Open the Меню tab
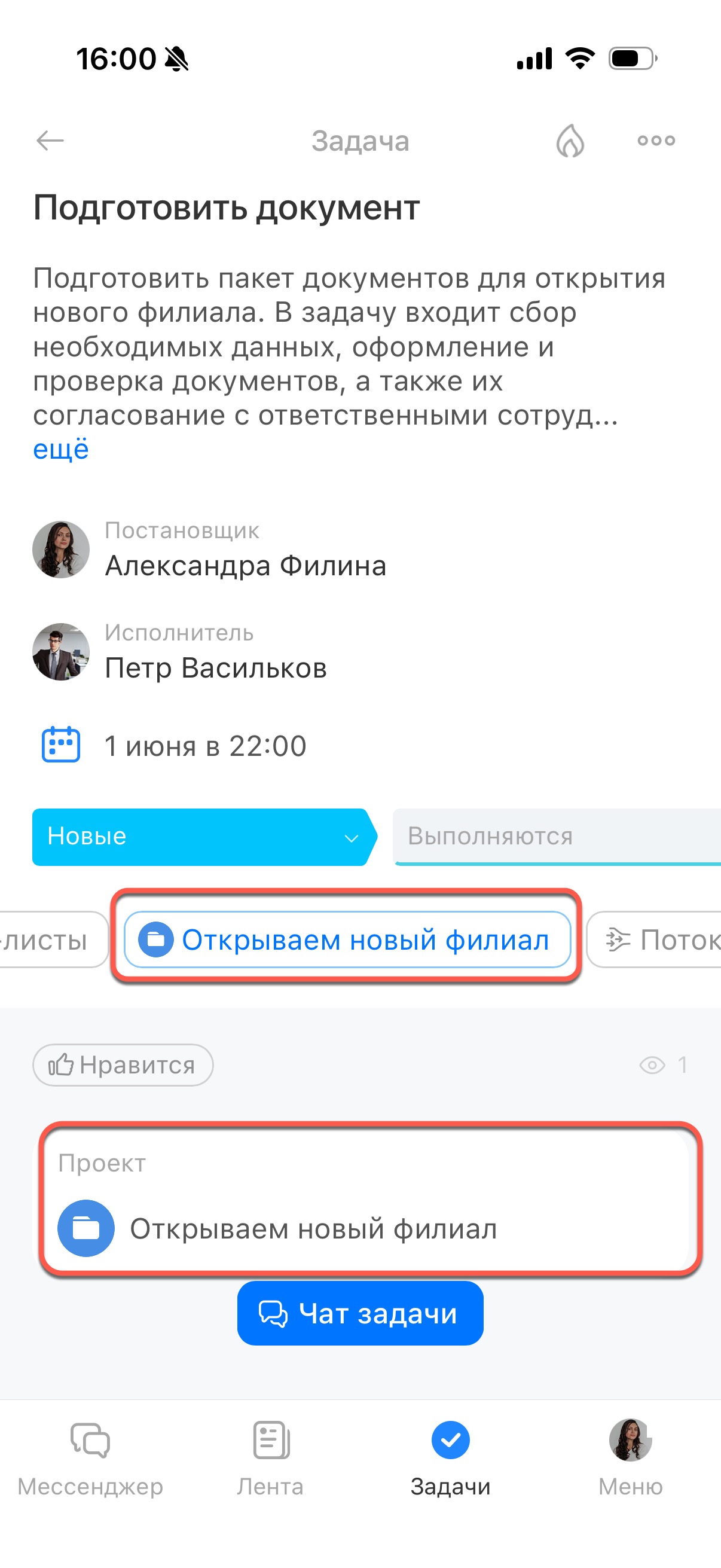This screenshot has width=721, height=1568. pos(630,1457)
